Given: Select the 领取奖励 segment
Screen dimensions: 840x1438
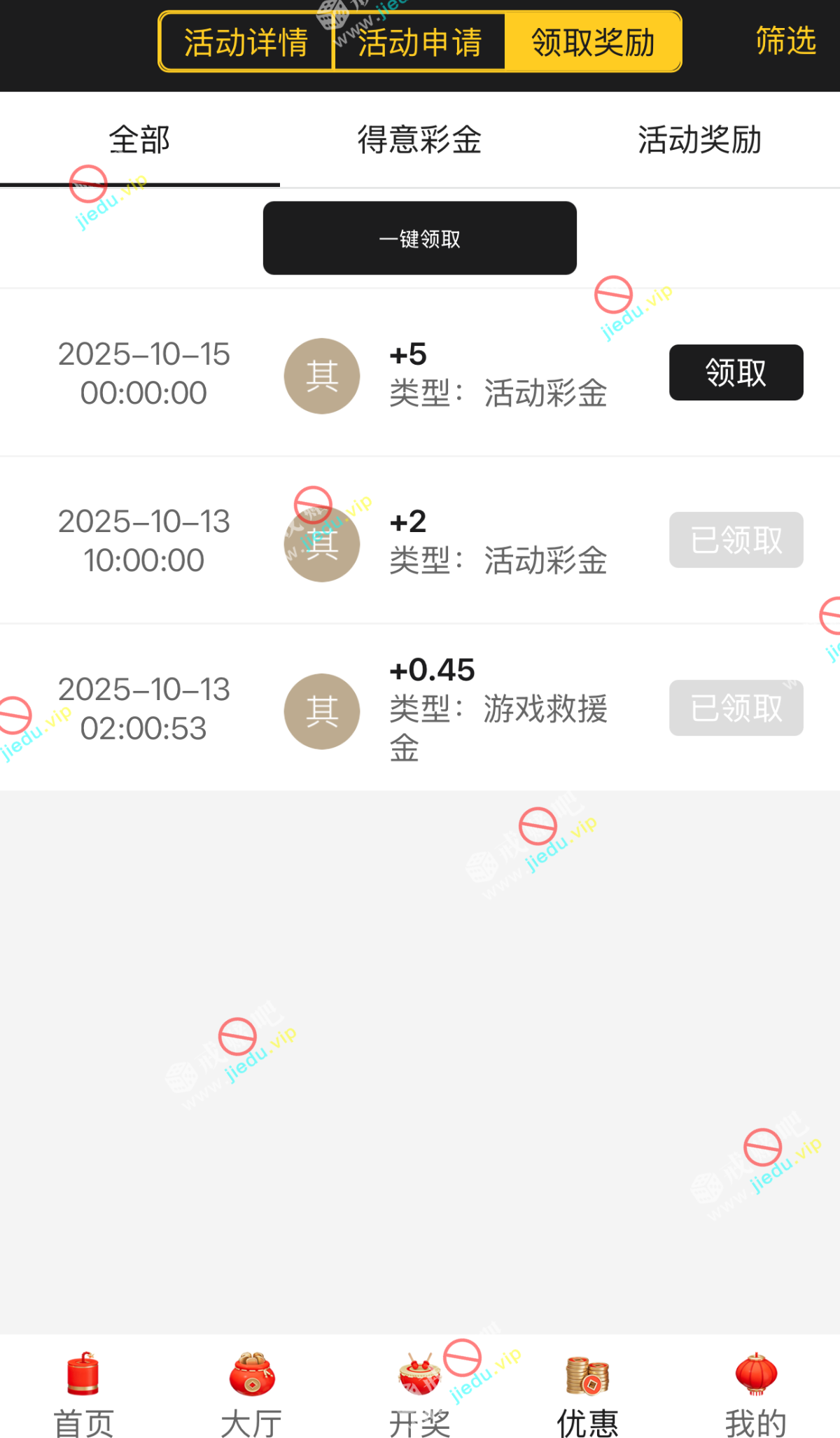Looking at the screenshot, I should [x=593, y=42].
